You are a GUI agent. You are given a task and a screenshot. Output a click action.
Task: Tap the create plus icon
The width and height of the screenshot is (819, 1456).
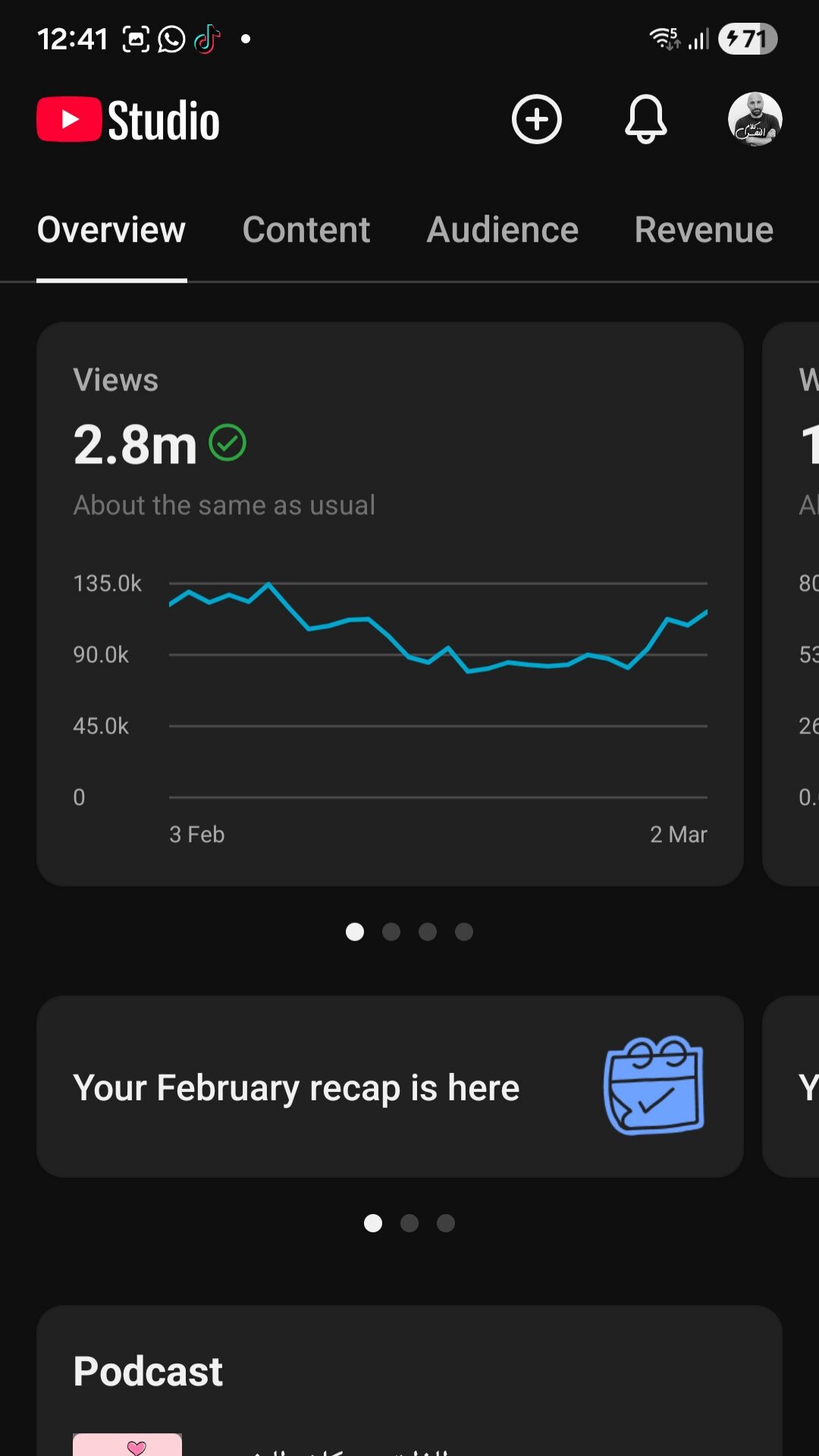tap(536, 119)
